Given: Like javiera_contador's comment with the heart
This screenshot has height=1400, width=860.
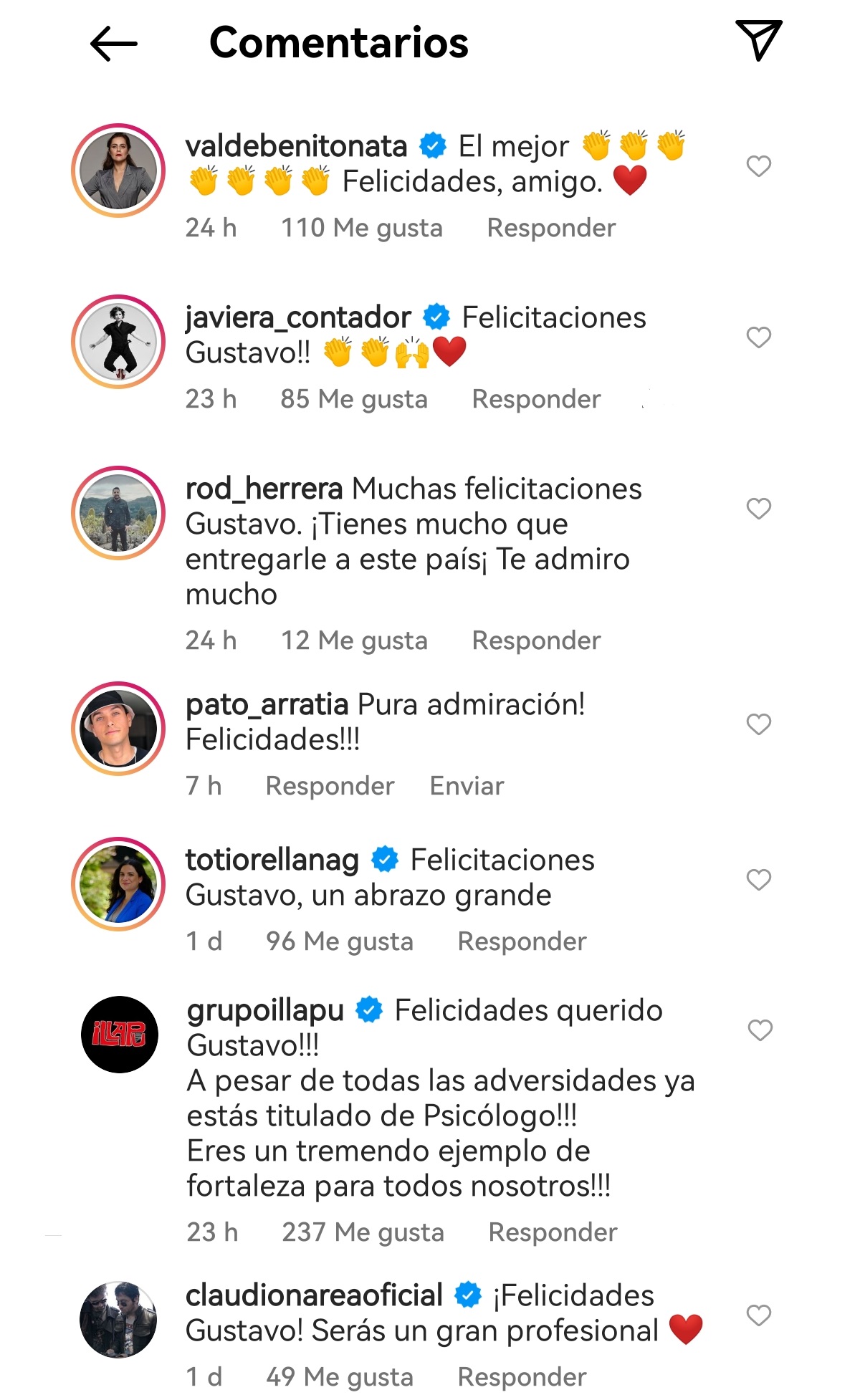Looking at the screenshot, I should click(758, 336).
